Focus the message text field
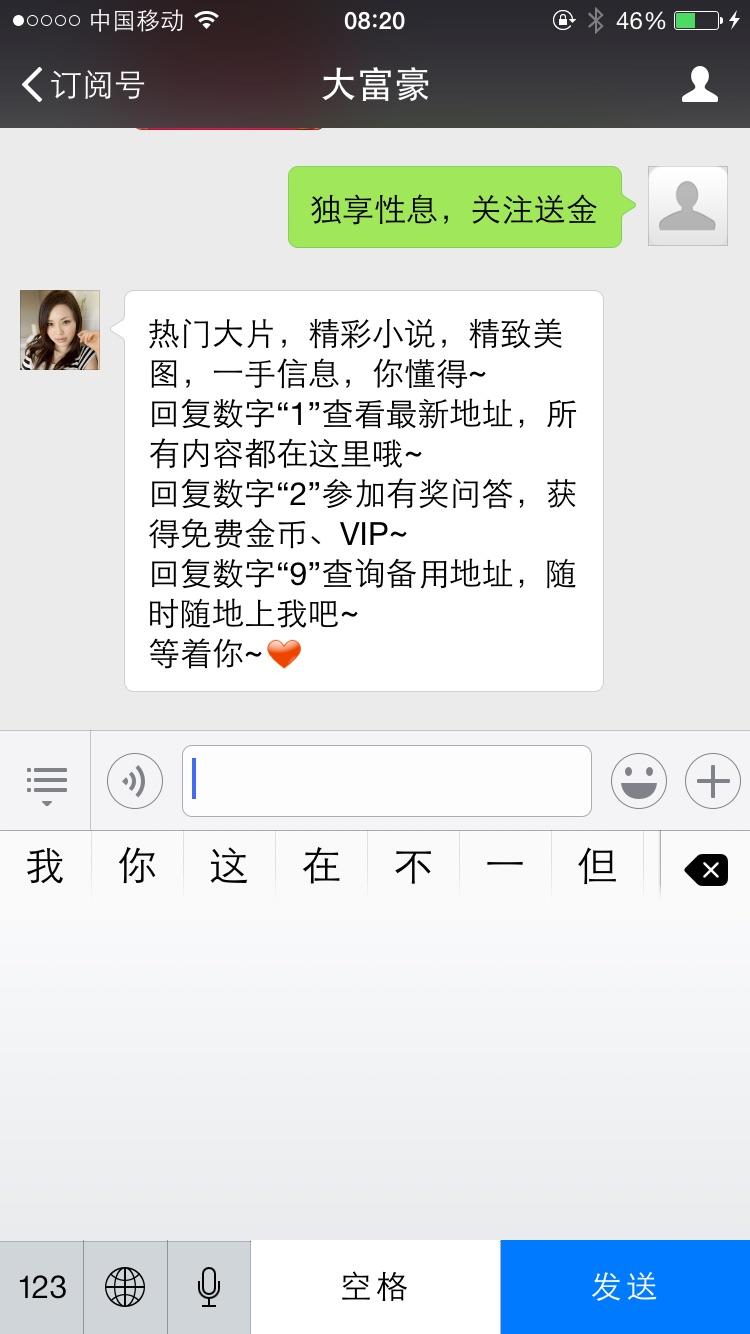Image resolution: width=750 pixels, height=1334 pixels. [x=386, y=781]
